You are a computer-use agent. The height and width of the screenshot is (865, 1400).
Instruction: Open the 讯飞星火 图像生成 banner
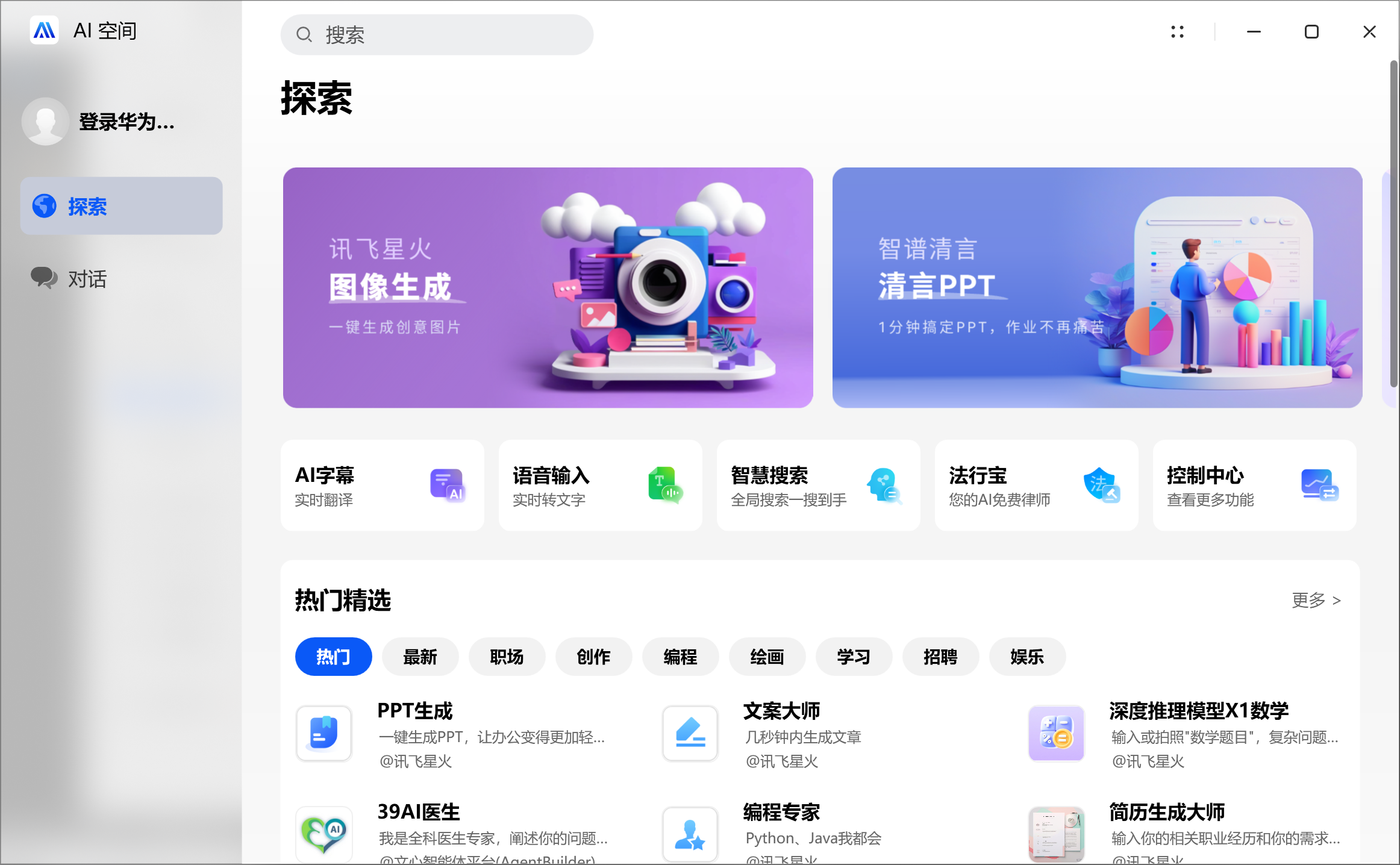pos(548,287)
